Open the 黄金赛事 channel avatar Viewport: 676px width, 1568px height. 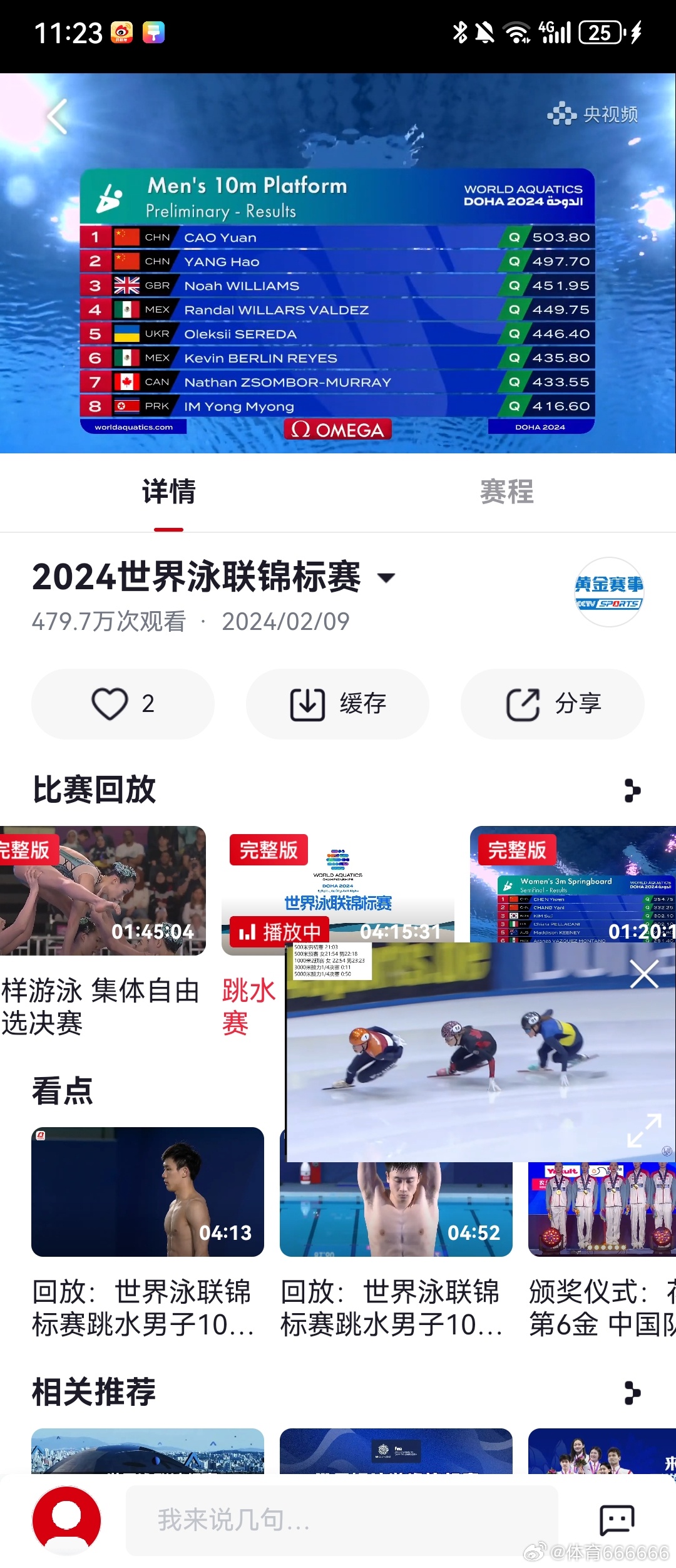tap(608, 592)
